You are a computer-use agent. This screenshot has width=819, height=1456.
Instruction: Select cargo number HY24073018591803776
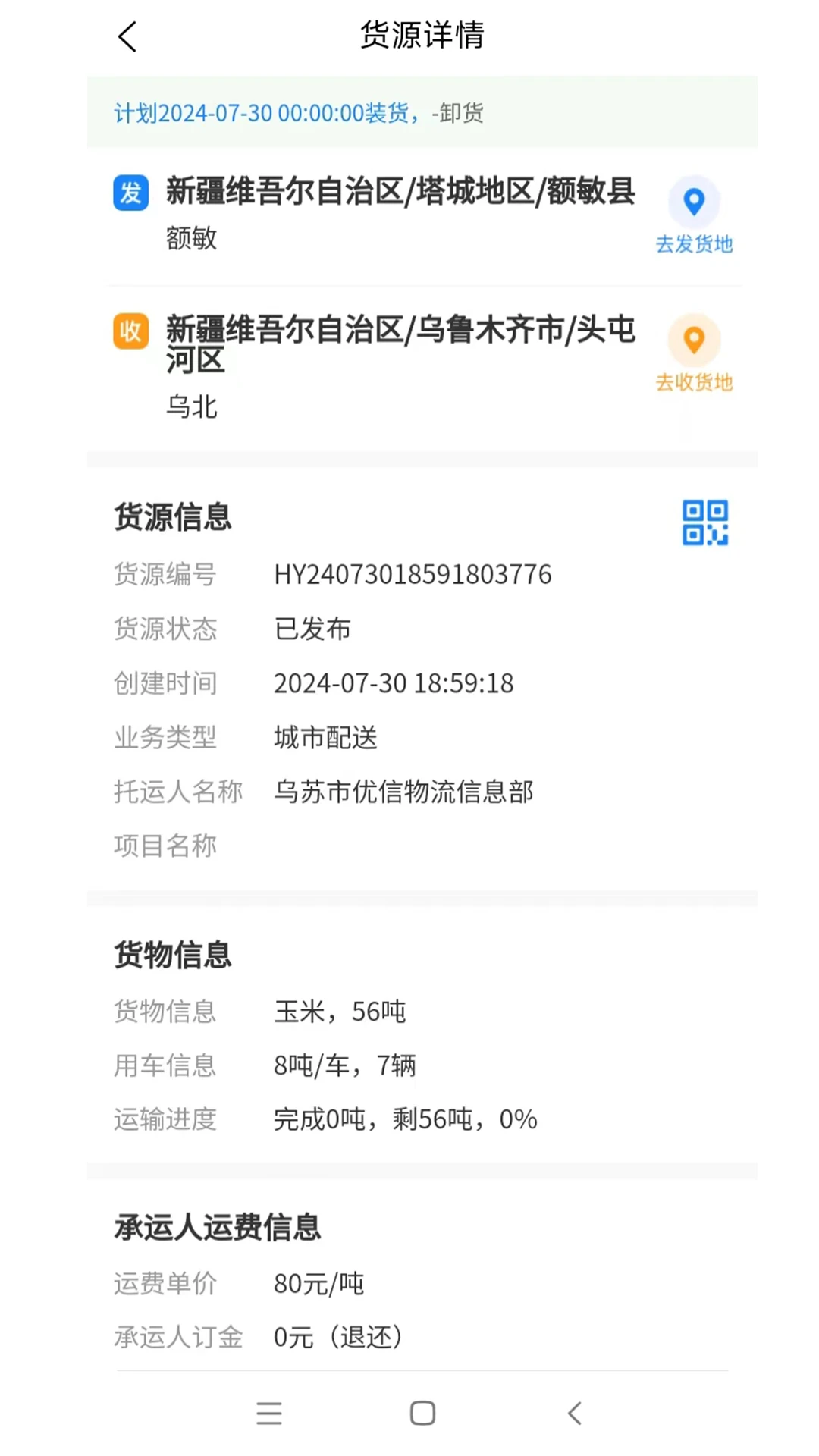click(414, 574)
